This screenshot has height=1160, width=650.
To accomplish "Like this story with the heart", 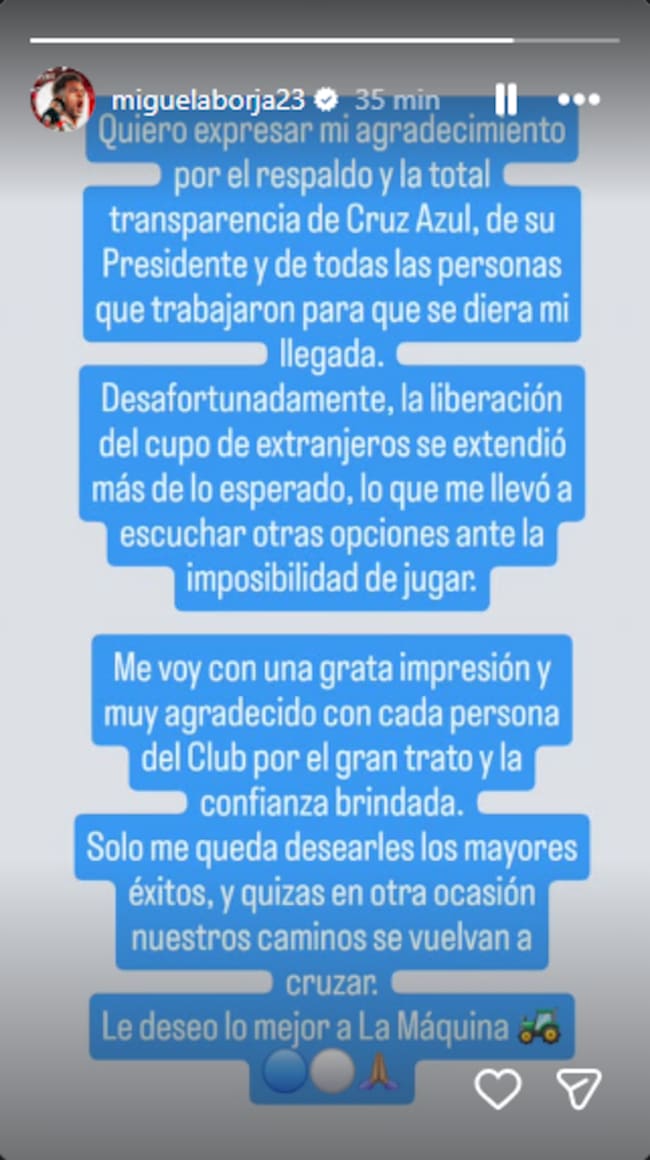I will [498, 1086].
